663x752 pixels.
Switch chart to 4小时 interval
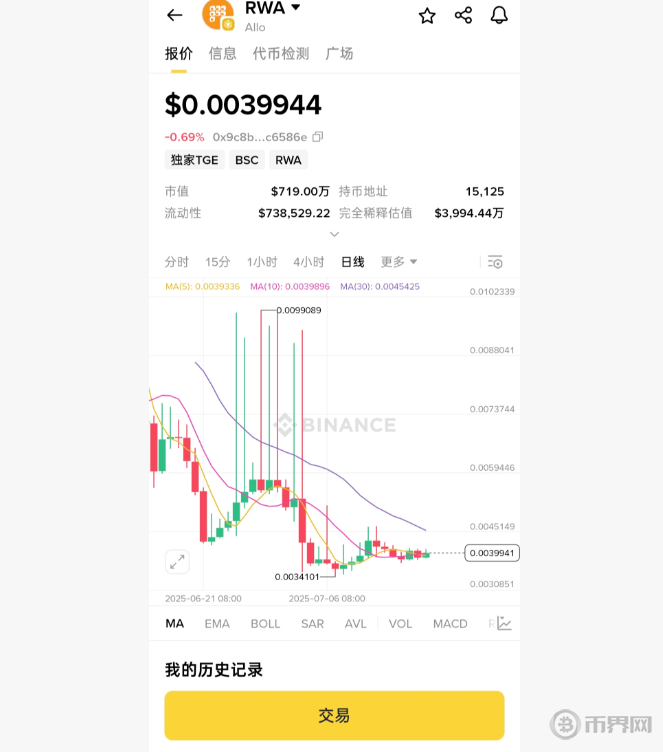(x=308, y=262)
